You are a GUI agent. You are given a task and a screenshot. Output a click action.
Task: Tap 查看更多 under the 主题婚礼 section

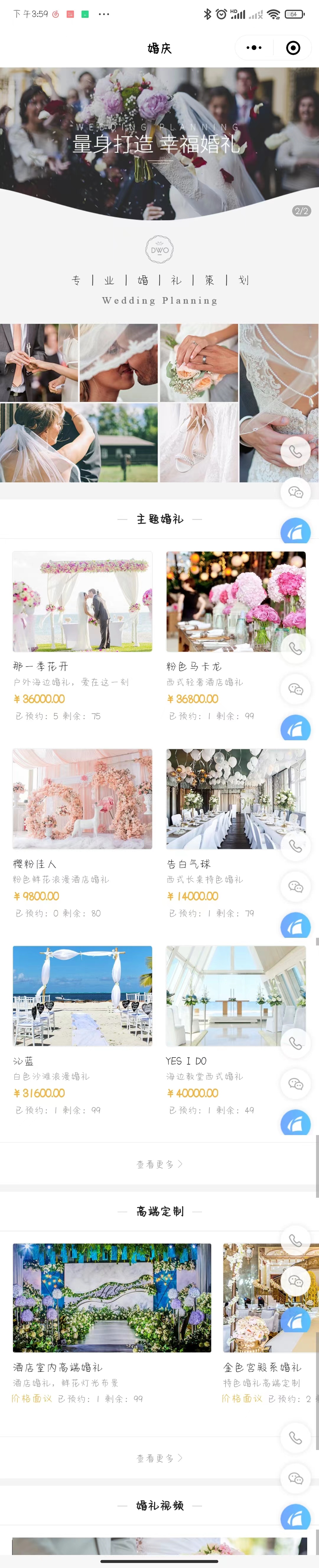click(159, 1164)
